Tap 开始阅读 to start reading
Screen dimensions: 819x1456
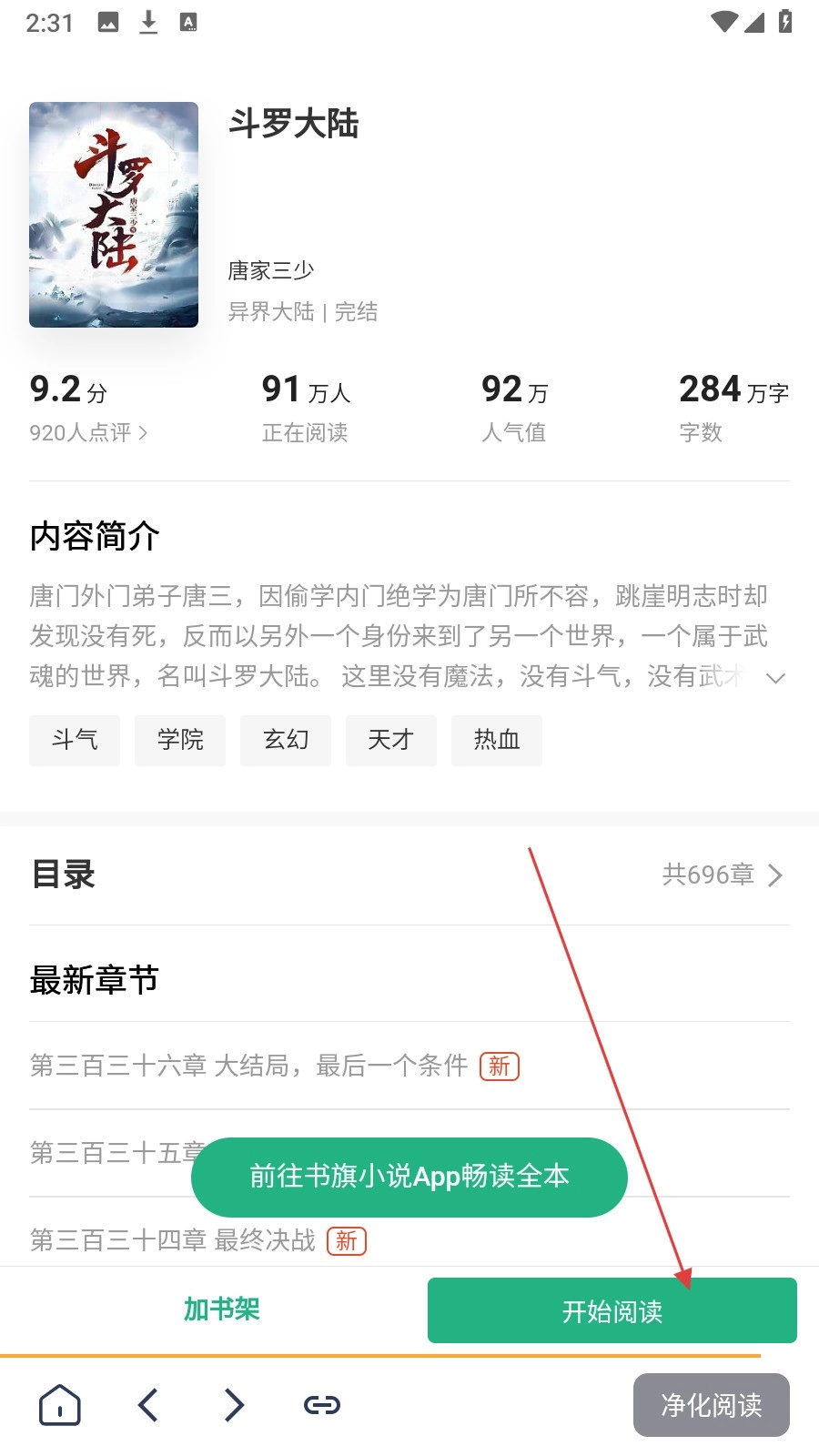[x=612, y=1310]
